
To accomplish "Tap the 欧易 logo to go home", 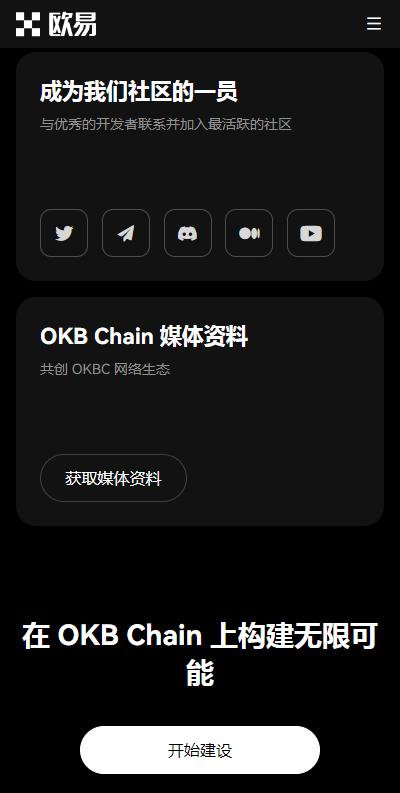I will tap(56, 24).
